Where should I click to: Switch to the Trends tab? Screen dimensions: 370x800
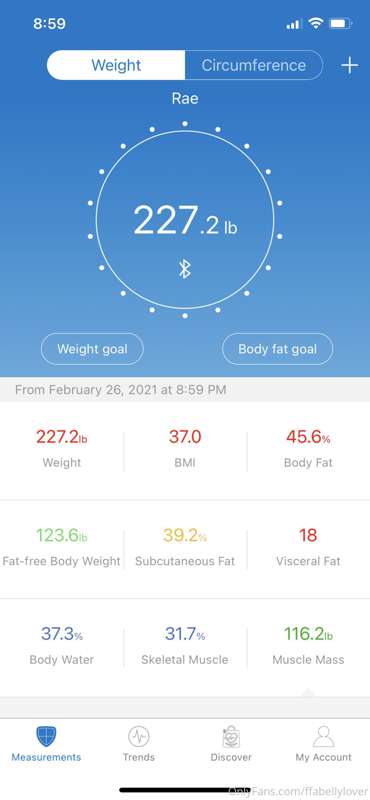tap(139, 744)
